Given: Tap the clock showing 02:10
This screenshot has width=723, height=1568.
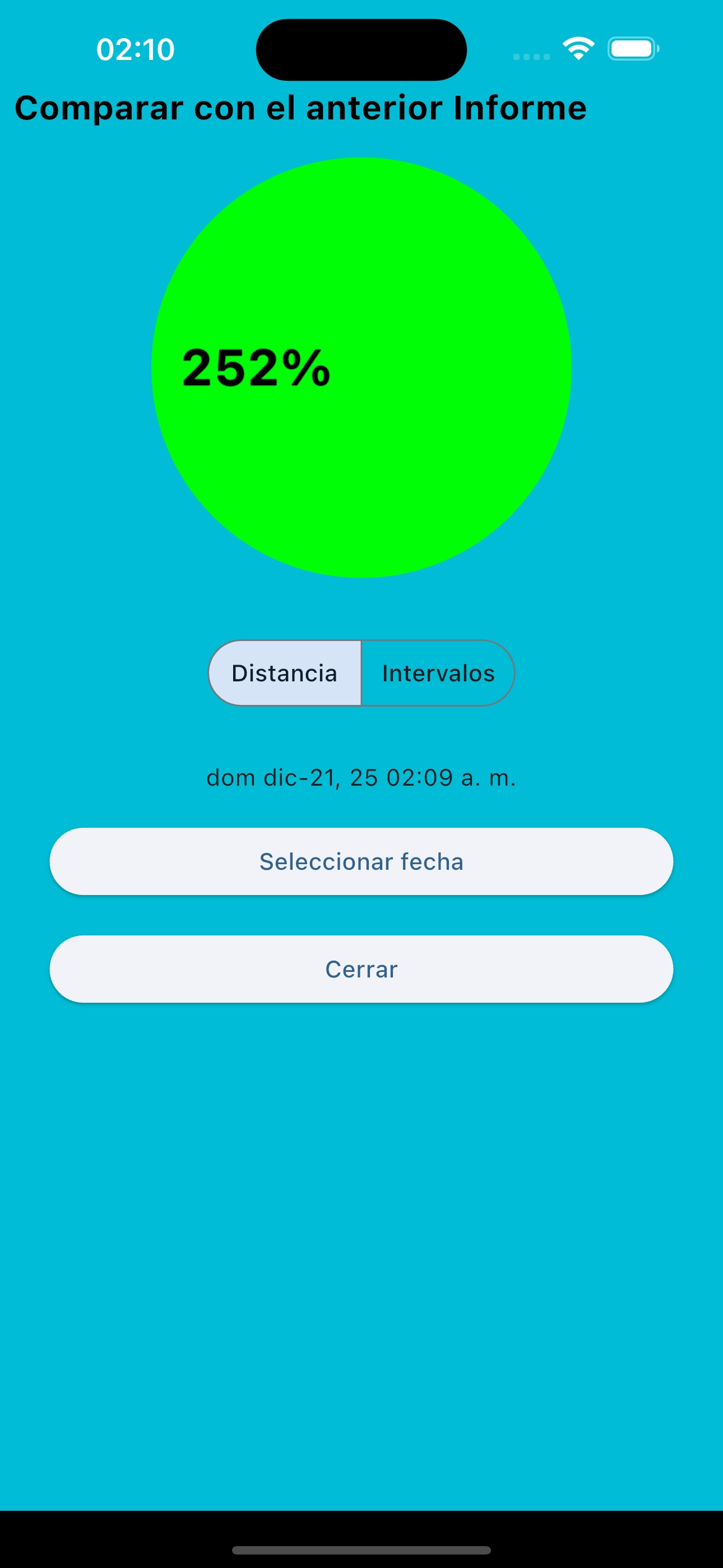Looking at the screenshot, I should click(134, 50).
